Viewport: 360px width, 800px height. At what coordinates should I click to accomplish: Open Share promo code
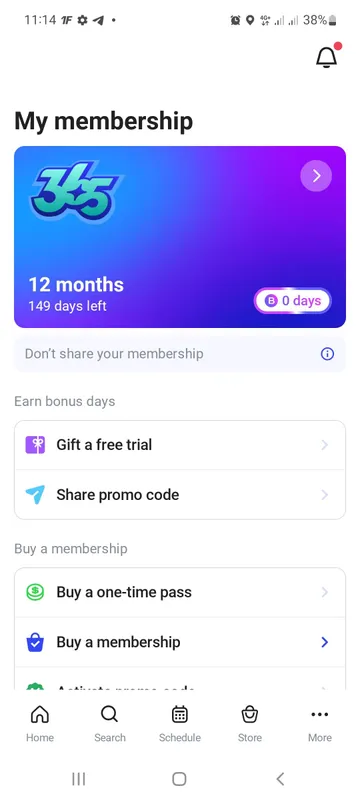tap(180, 494)
